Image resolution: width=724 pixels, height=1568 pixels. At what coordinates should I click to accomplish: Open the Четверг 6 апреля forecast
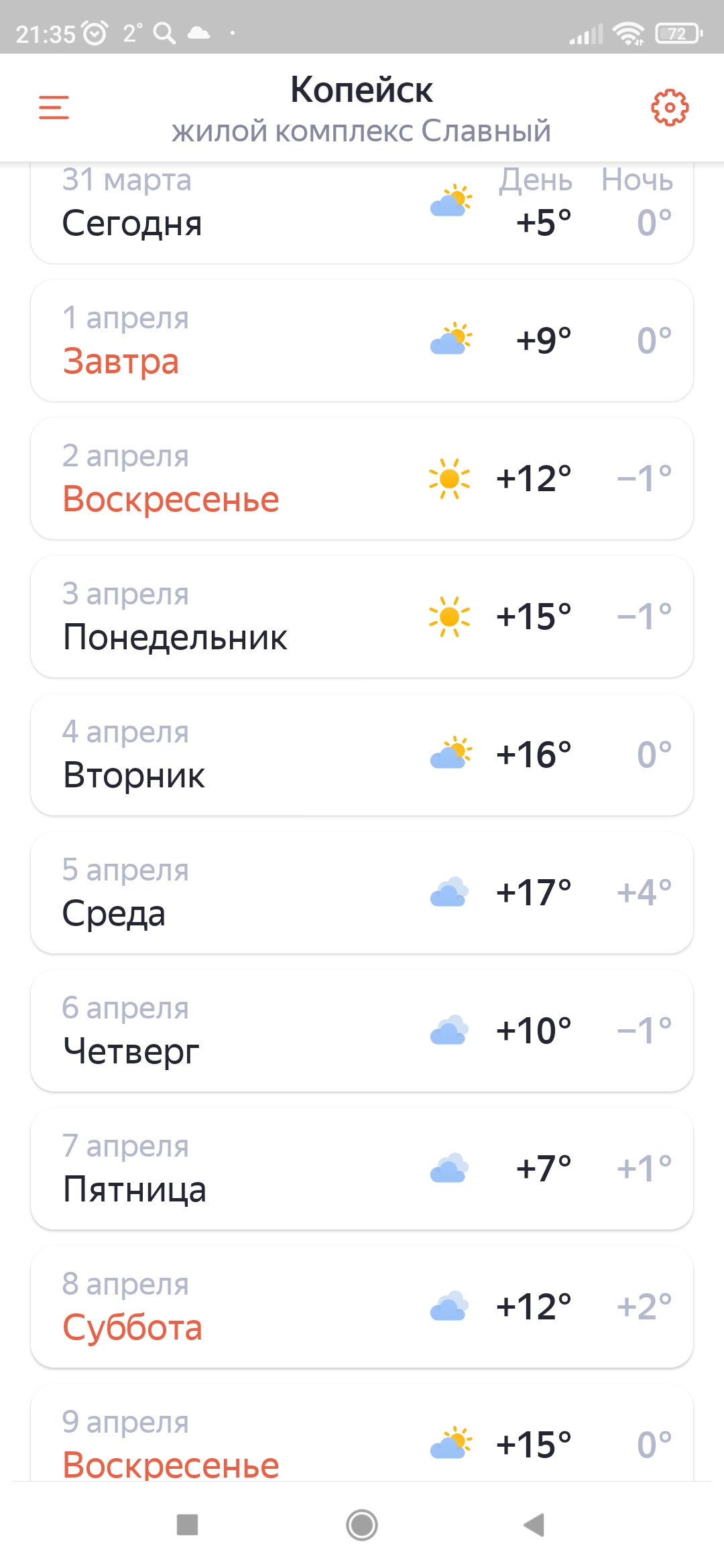[x=362, y=1031]
